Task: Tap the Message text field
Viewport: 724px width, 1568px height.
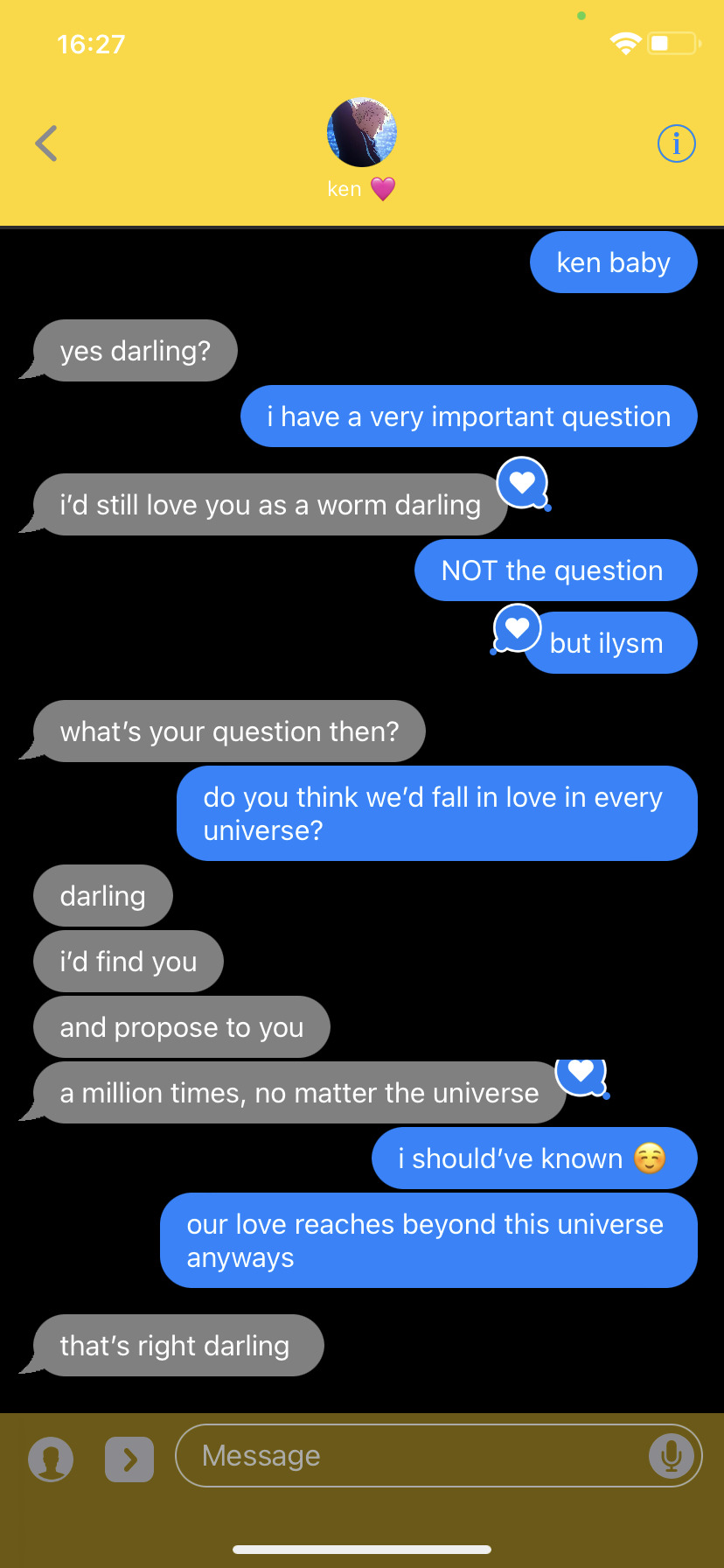Action: point(411,1456)
